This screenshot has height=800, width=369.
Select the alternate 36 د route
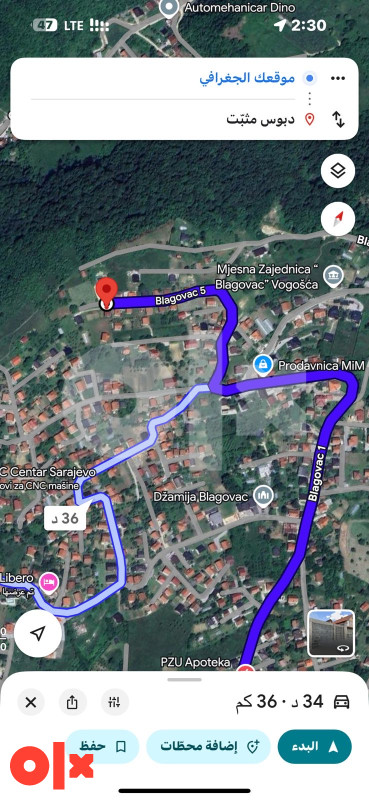[x=67, y=518]
